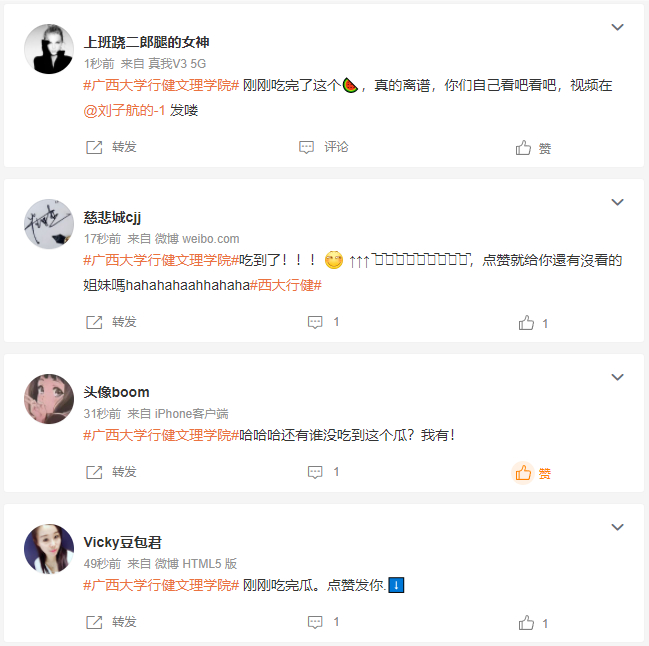The height and width of the screenshot is (646, 649).
Task: Open 头像boom's profile avatar
Action: point(48,399)
